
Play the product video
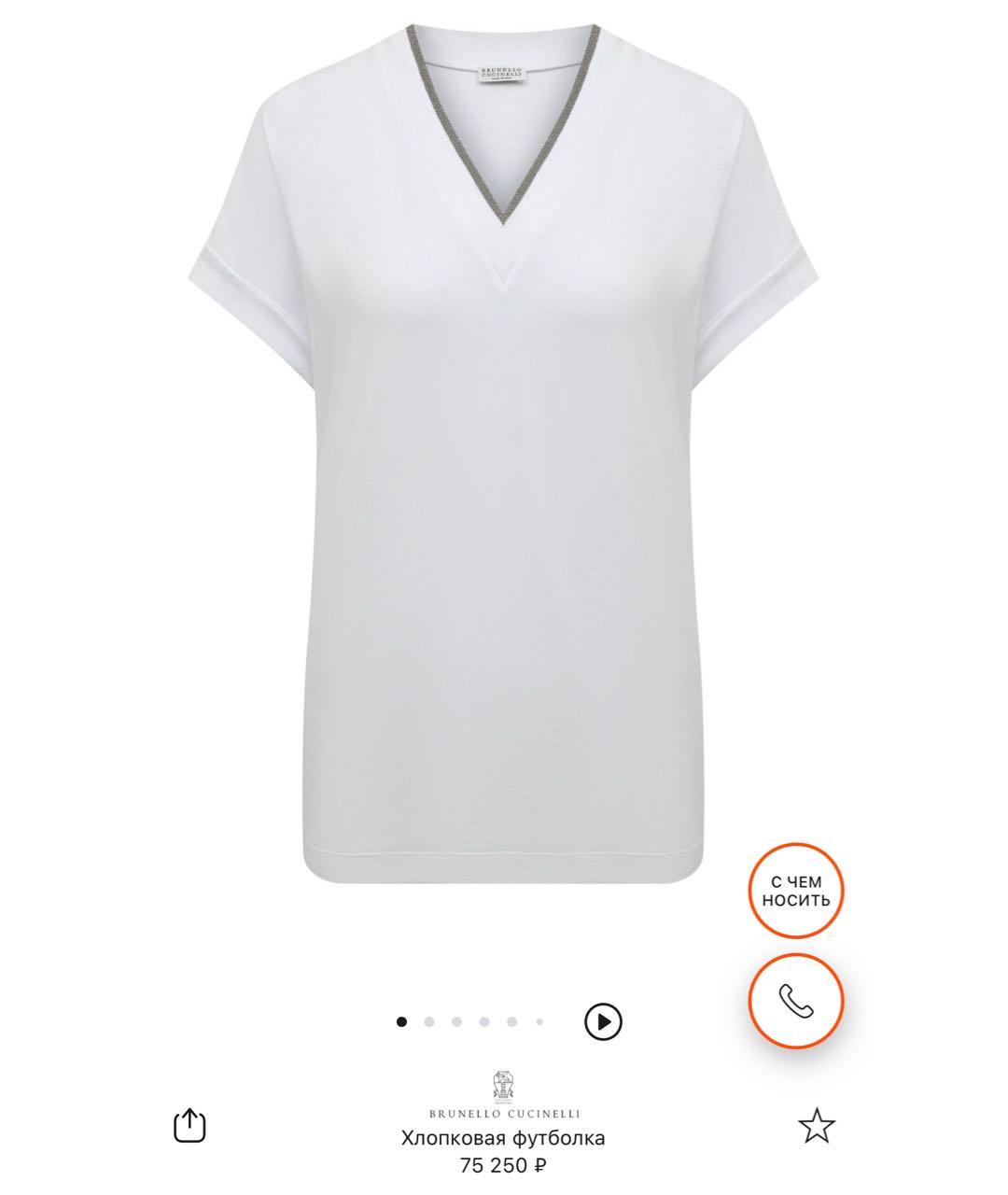[x=603, y=1021]
